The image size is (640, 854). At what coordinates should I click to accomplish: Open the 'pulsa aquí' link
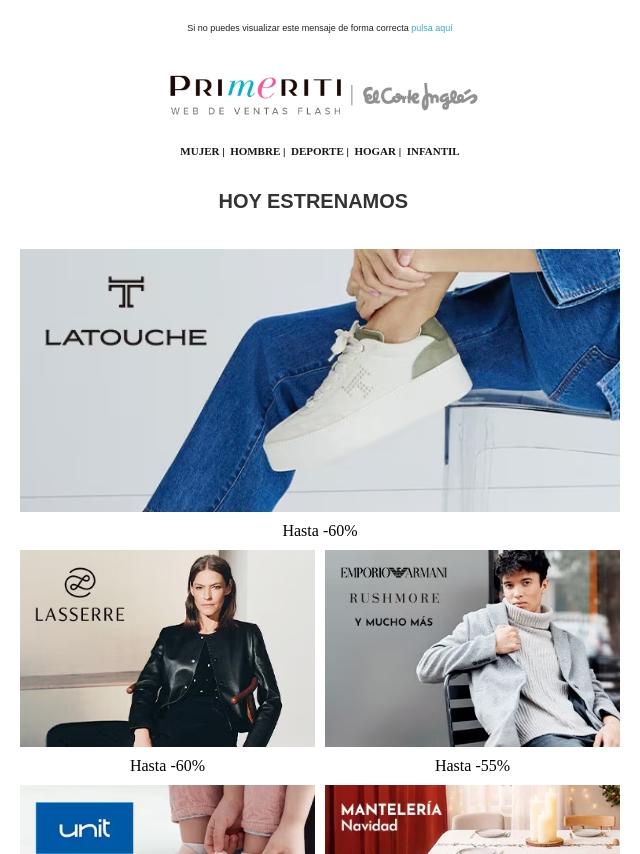(431, 28)
